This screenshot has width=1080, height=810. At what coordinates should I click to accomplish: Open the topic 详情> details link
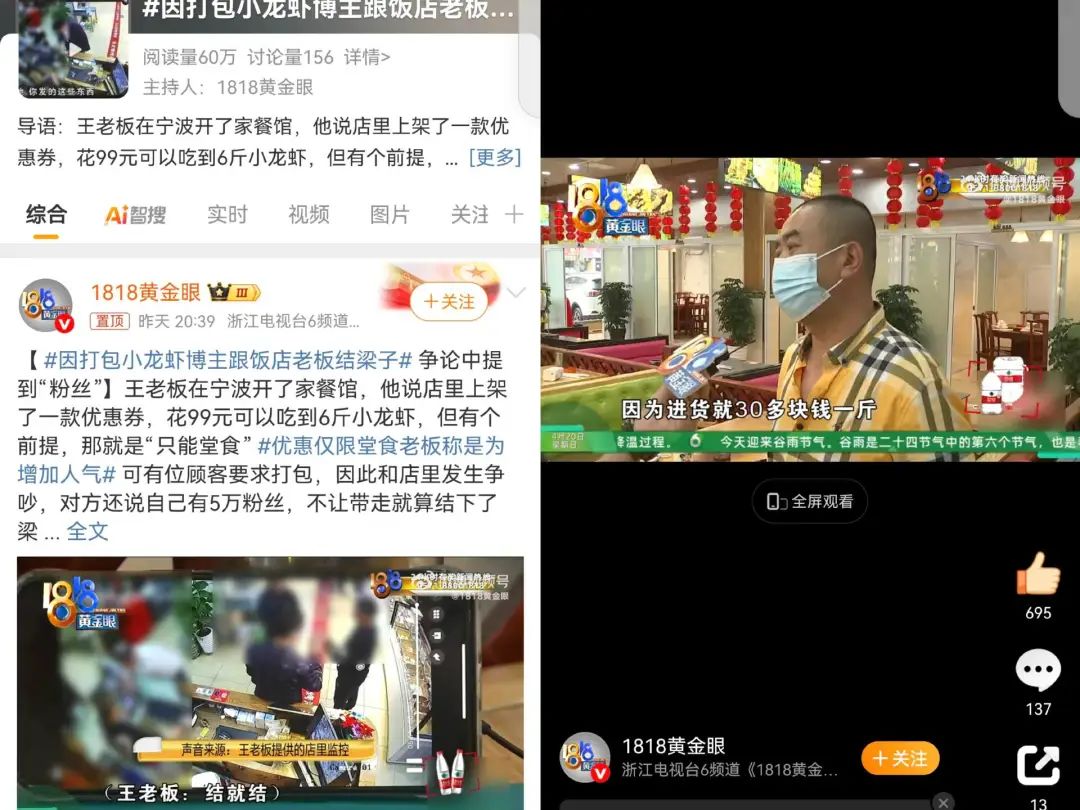click(367, 57)
